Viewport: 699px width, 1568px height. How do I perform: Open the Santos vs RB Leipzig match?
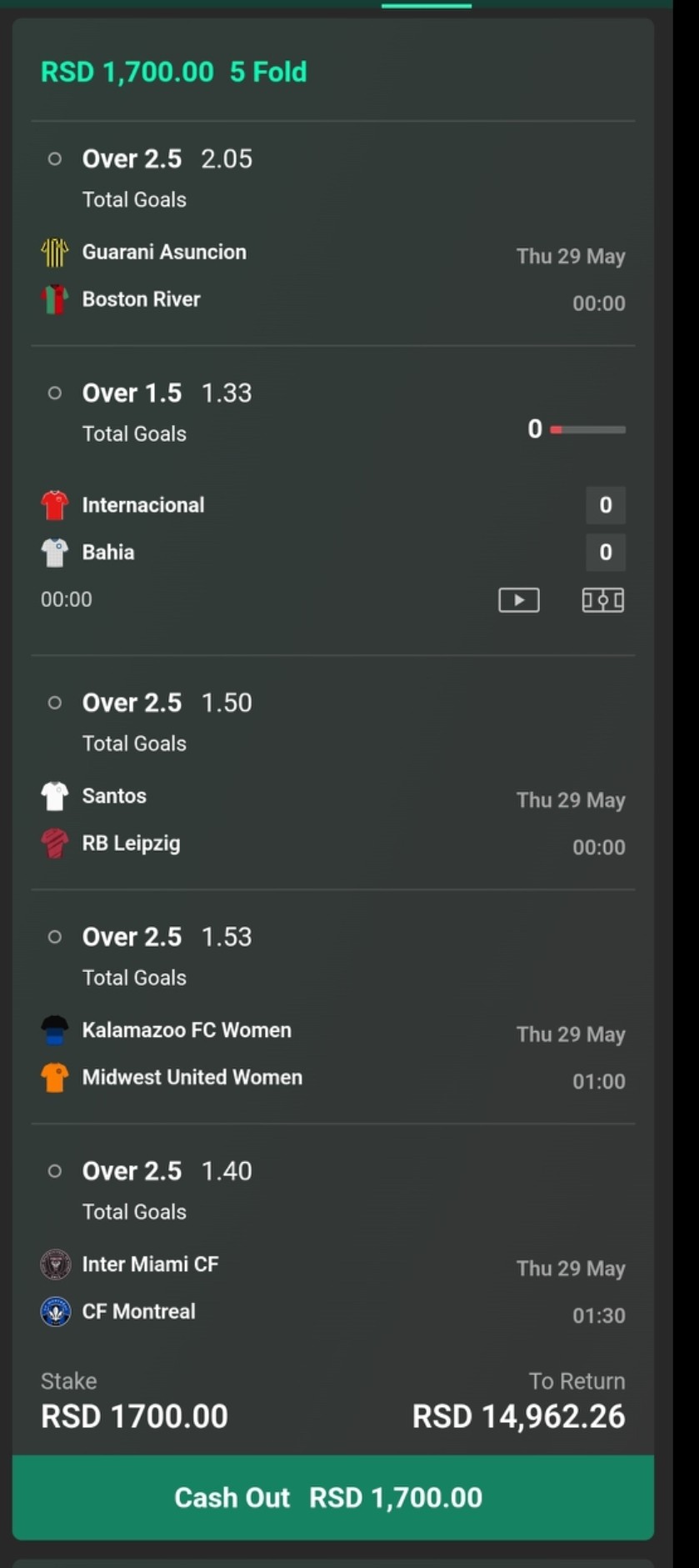point(332,819)
